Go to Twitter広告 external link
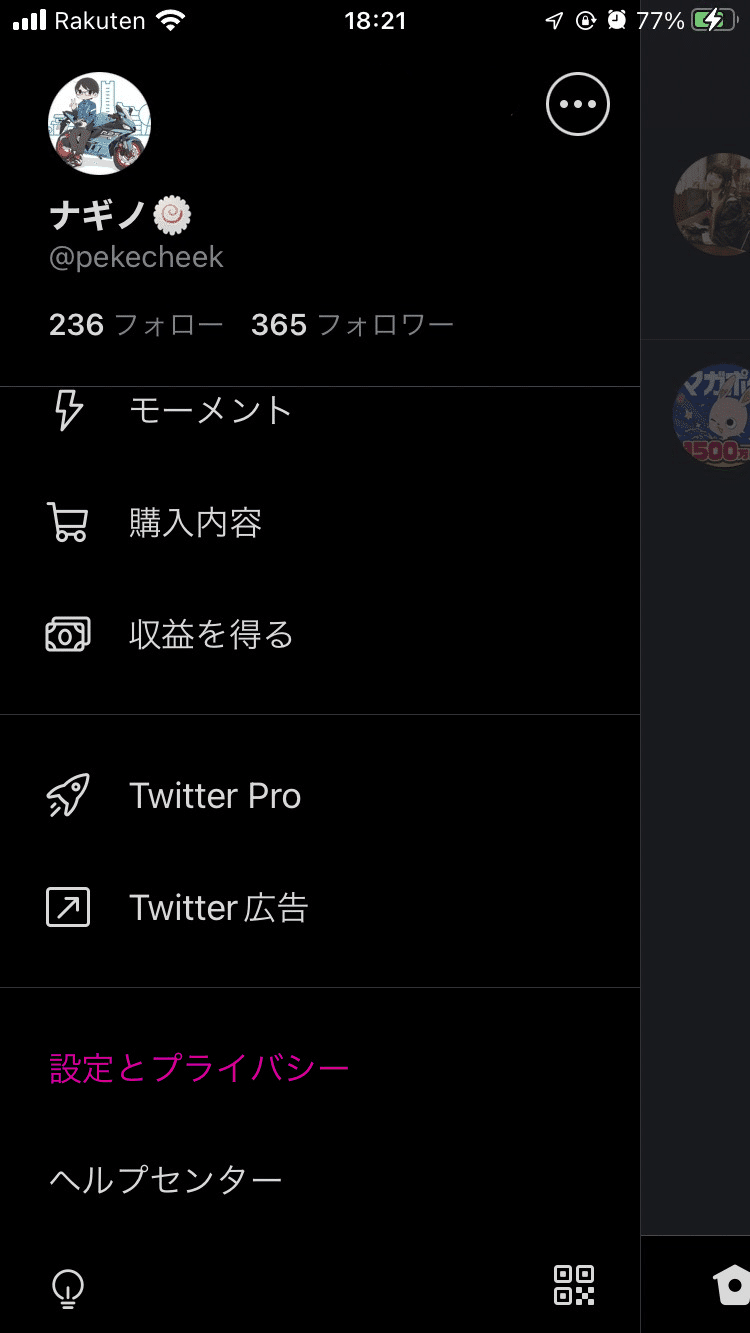 (x=218, y=908)
